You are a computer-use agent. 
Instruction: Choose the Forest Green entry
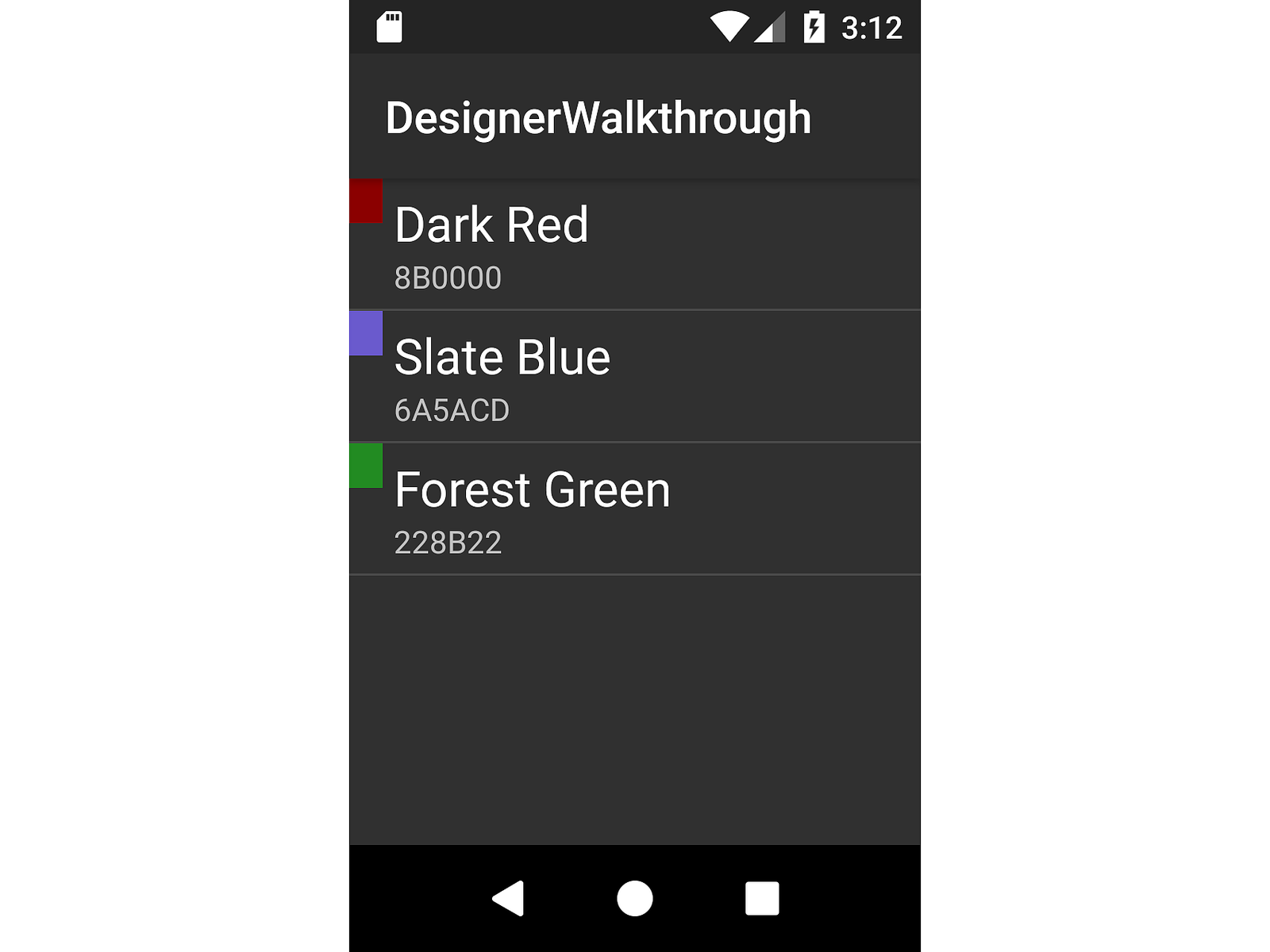[x=633, y=509]
